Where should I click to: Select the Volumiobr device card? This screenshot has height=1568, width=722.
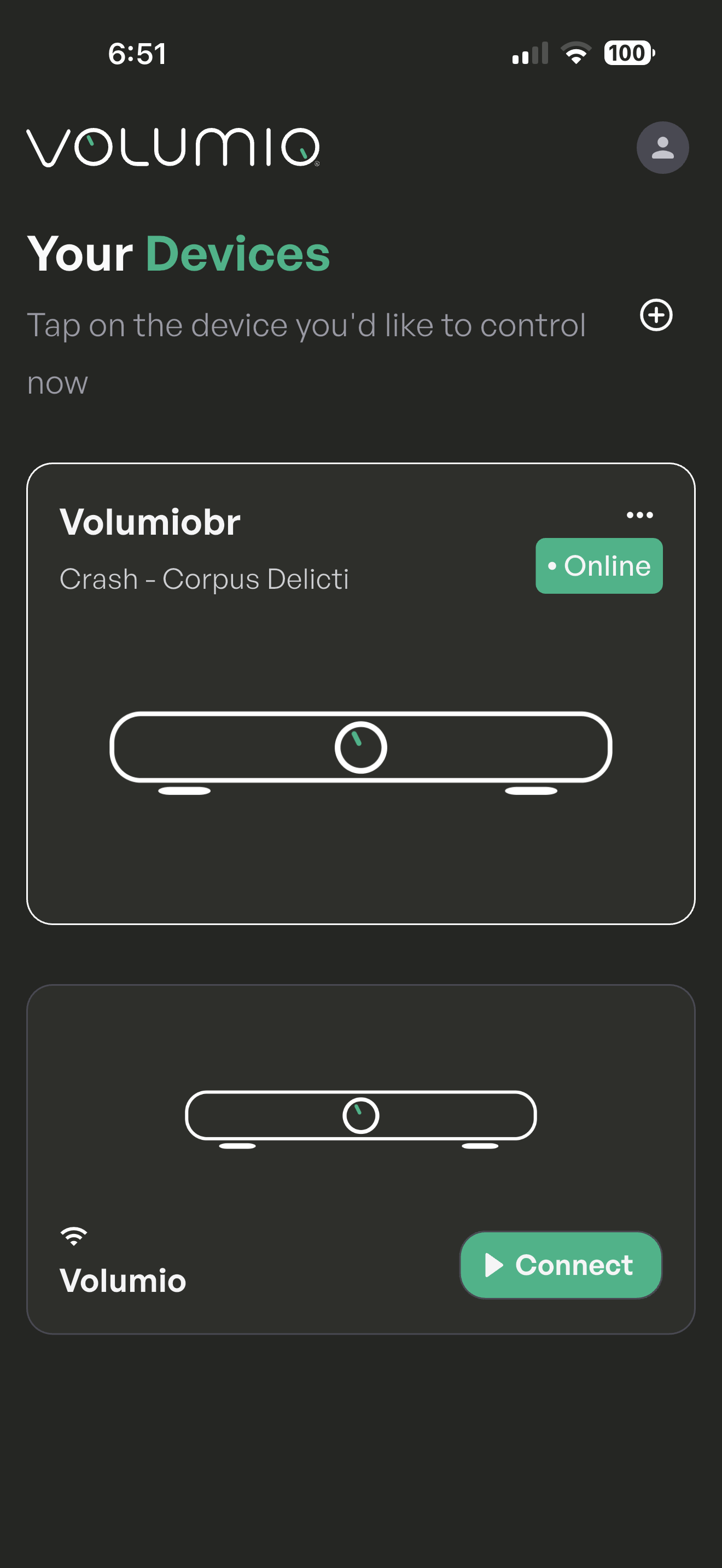click(360, 748)
